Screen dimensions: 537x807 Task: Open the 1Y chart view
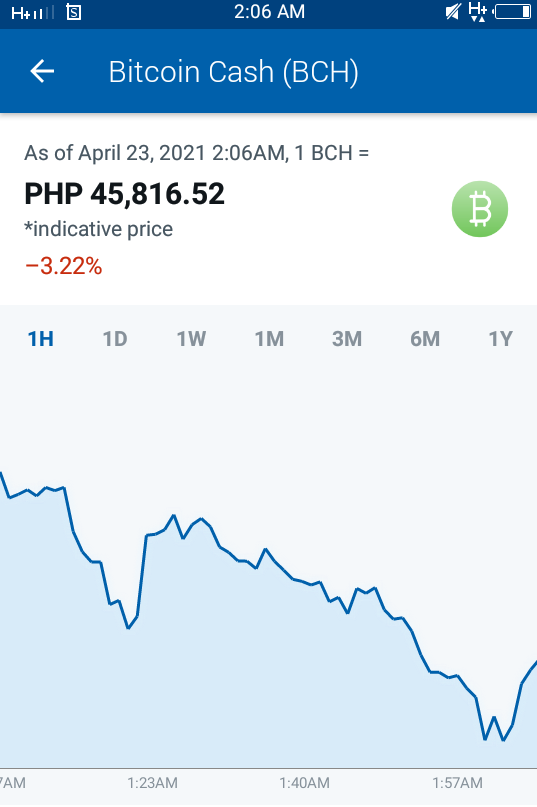tap(500, 339)
